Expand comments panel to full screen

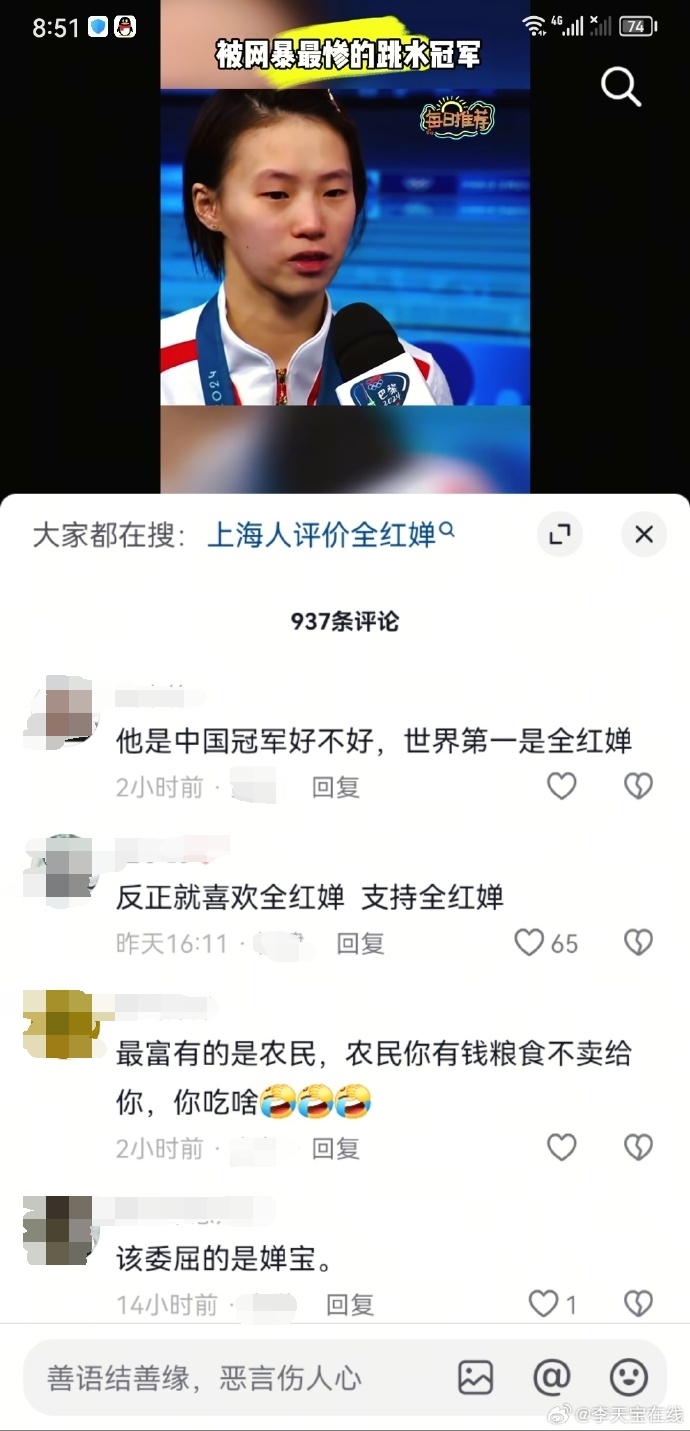click(x=559, y=534)
